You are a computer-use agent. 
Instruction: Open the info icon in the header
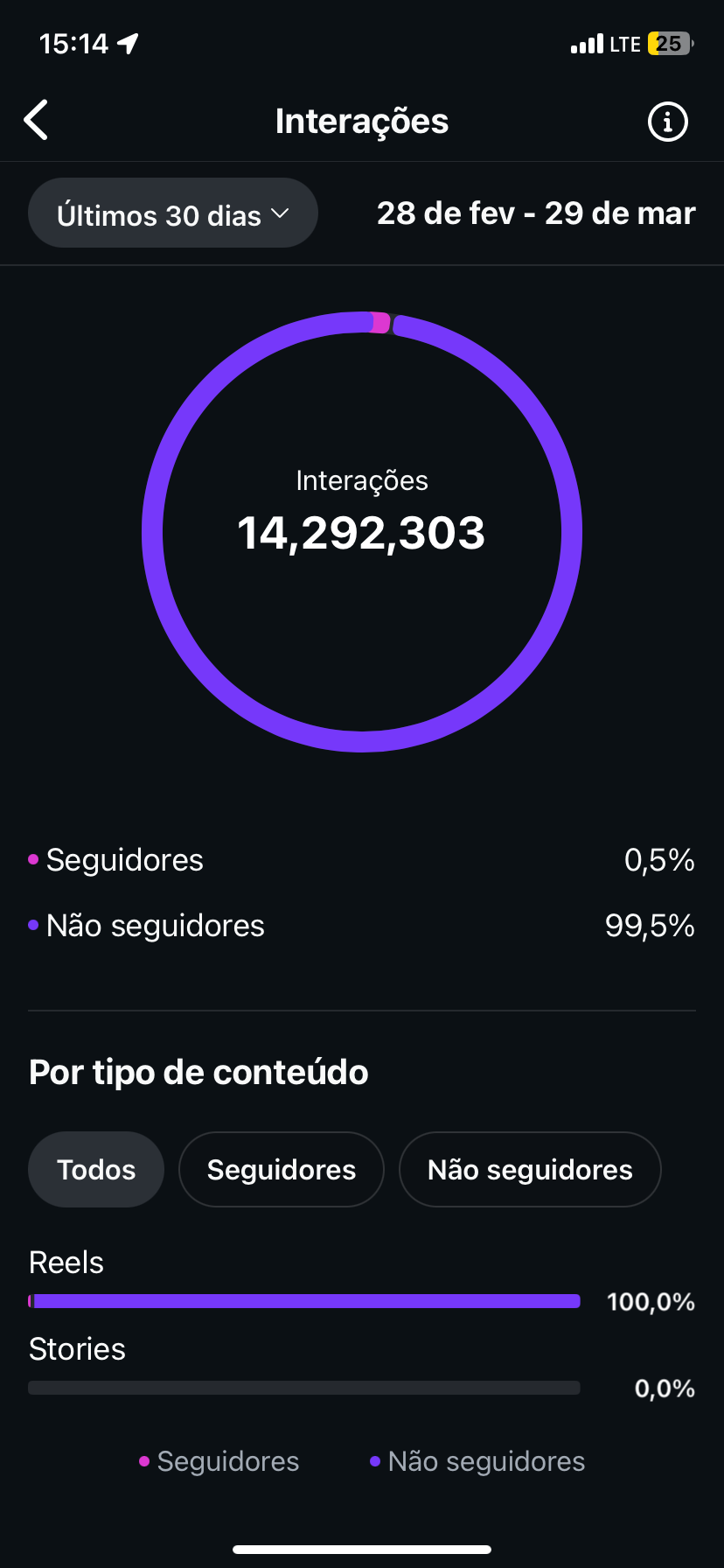pyautogui.click(x=667, y=122)
